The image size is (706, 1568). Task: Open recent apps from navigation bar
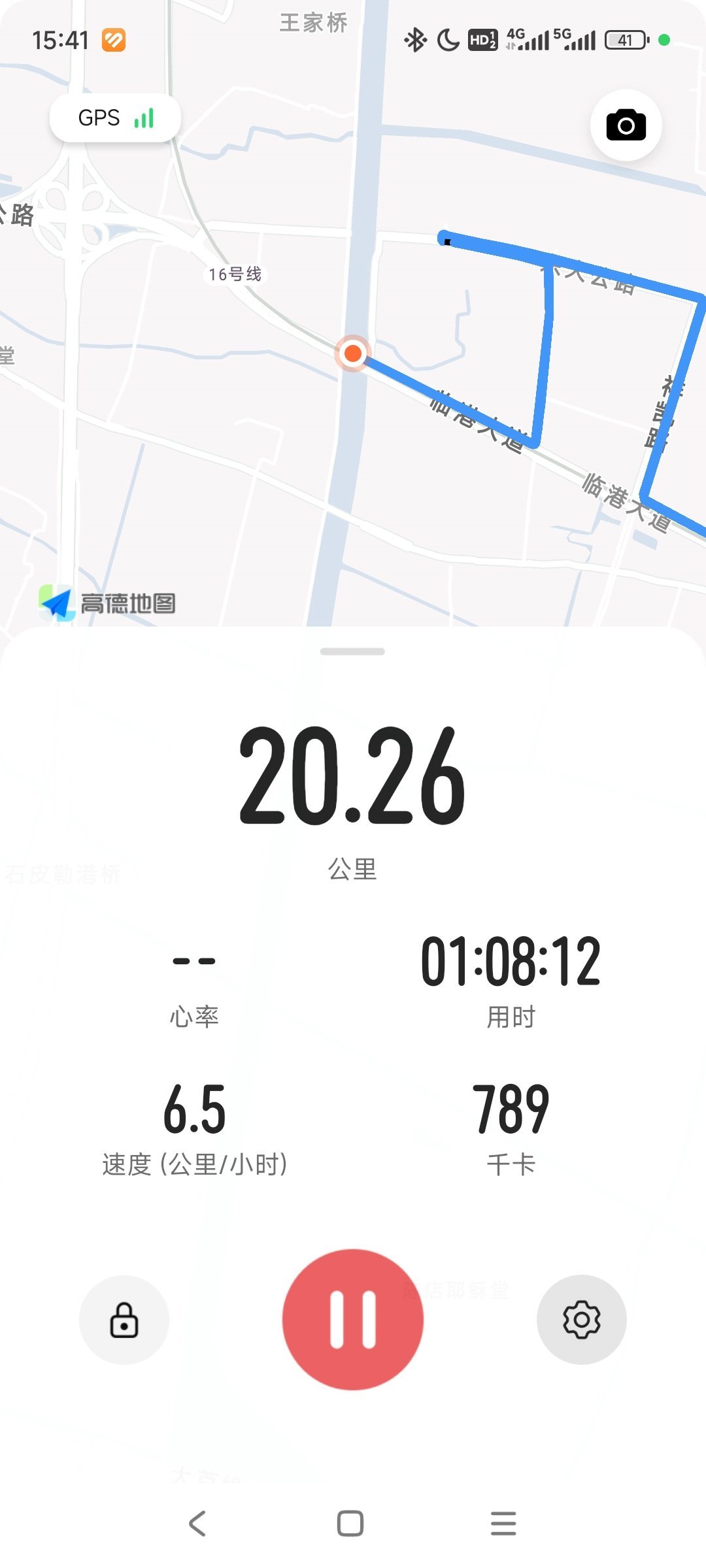[x=503, y=1523]
